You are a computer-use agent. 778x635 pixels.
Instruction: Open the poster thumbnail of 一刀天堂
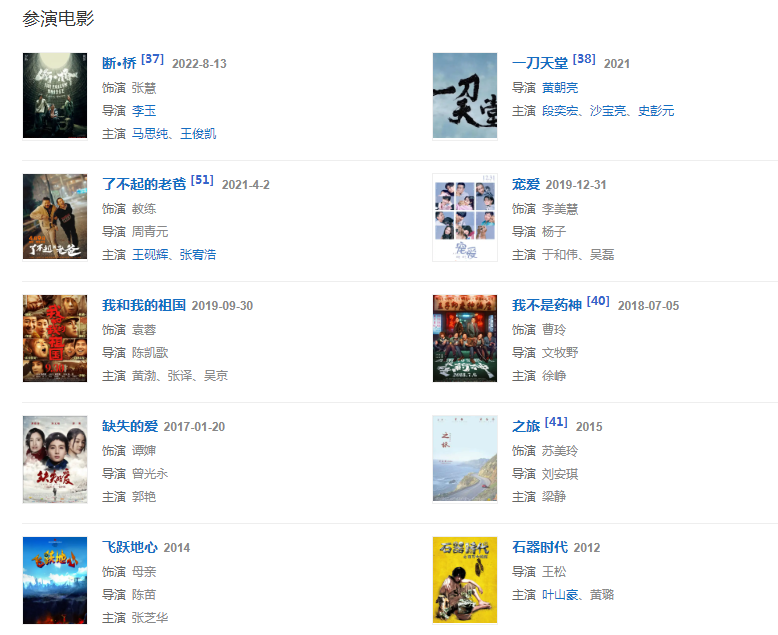(464, 96)
